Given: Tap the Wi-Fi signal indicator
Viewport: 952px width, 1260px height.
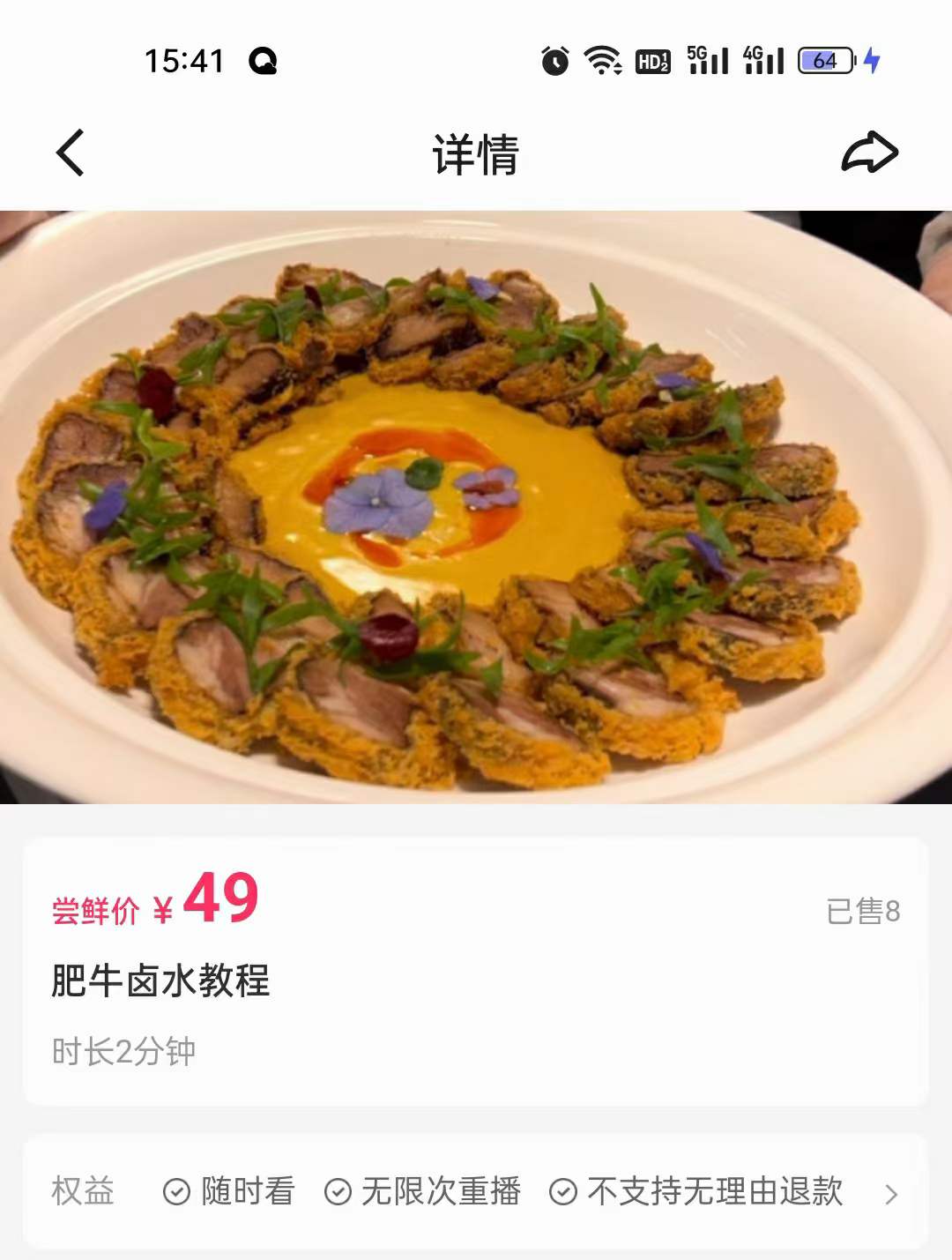Looking at the screenshot, I should point(603,62).
